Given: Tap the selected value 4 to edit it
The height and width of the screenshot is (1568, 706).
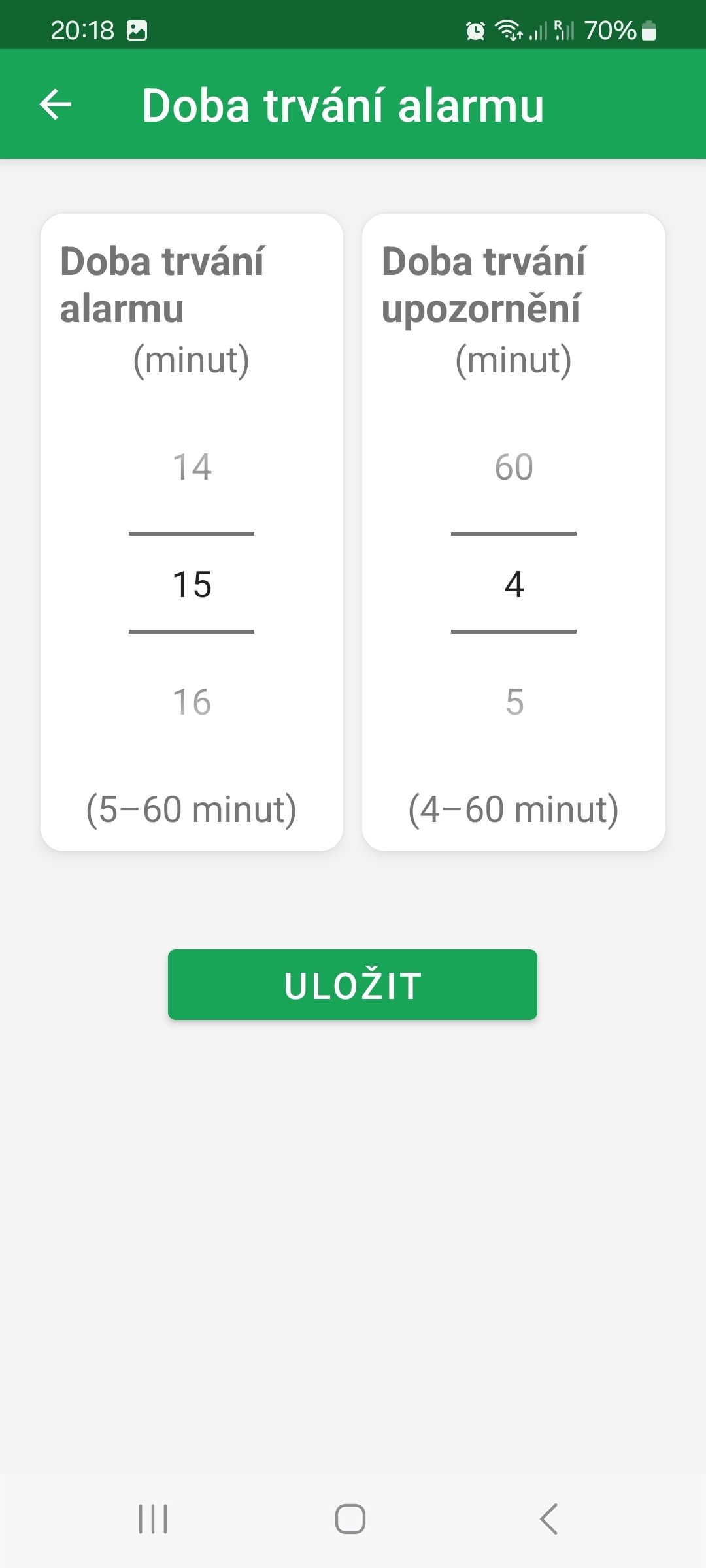Looking at the screenshot, I should pyautogui.click(x=514, y=584).
